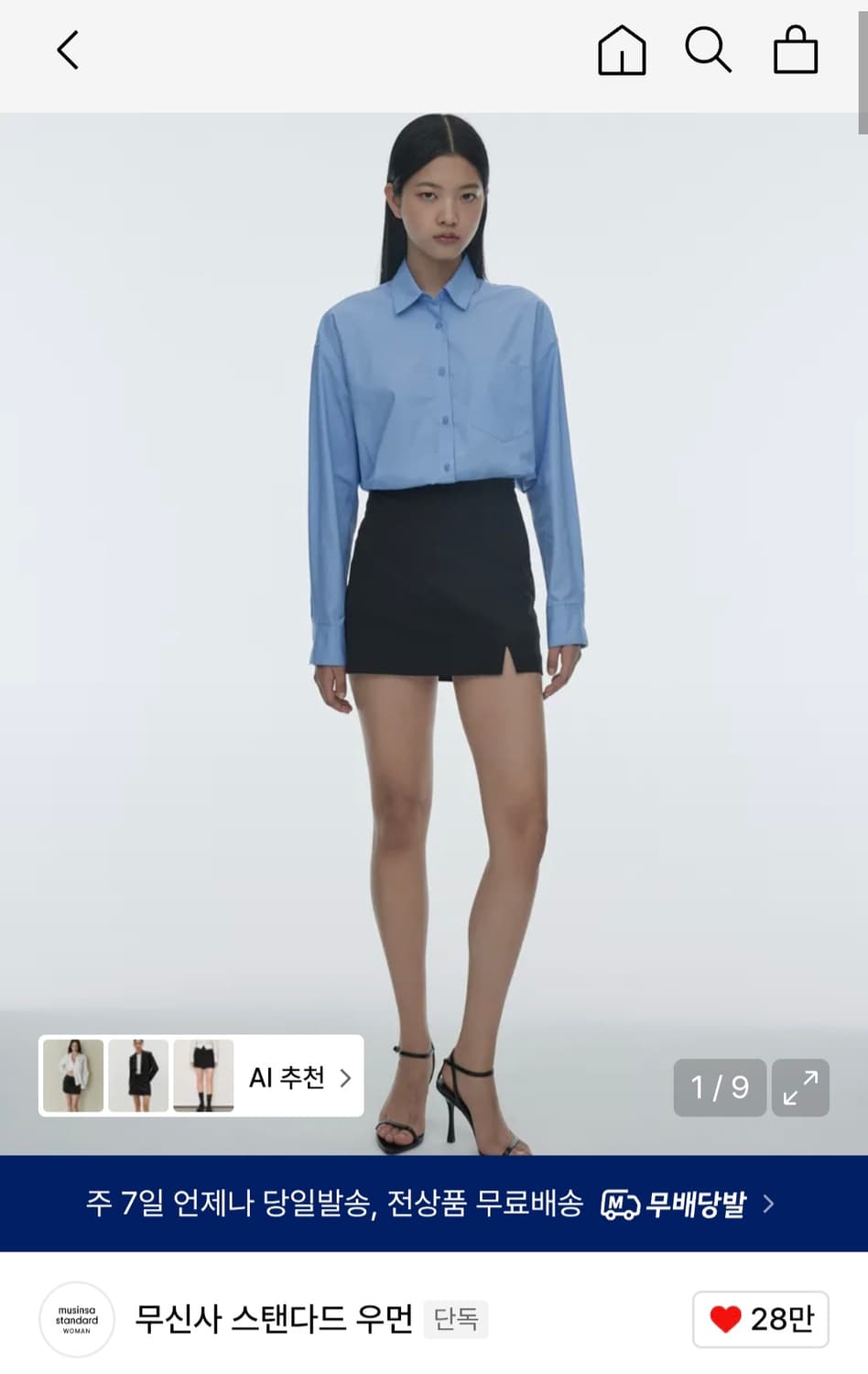868x1374 pixels.
Task: Open the musinsa standard WOMAN logo
Action: click(76, 1319)
